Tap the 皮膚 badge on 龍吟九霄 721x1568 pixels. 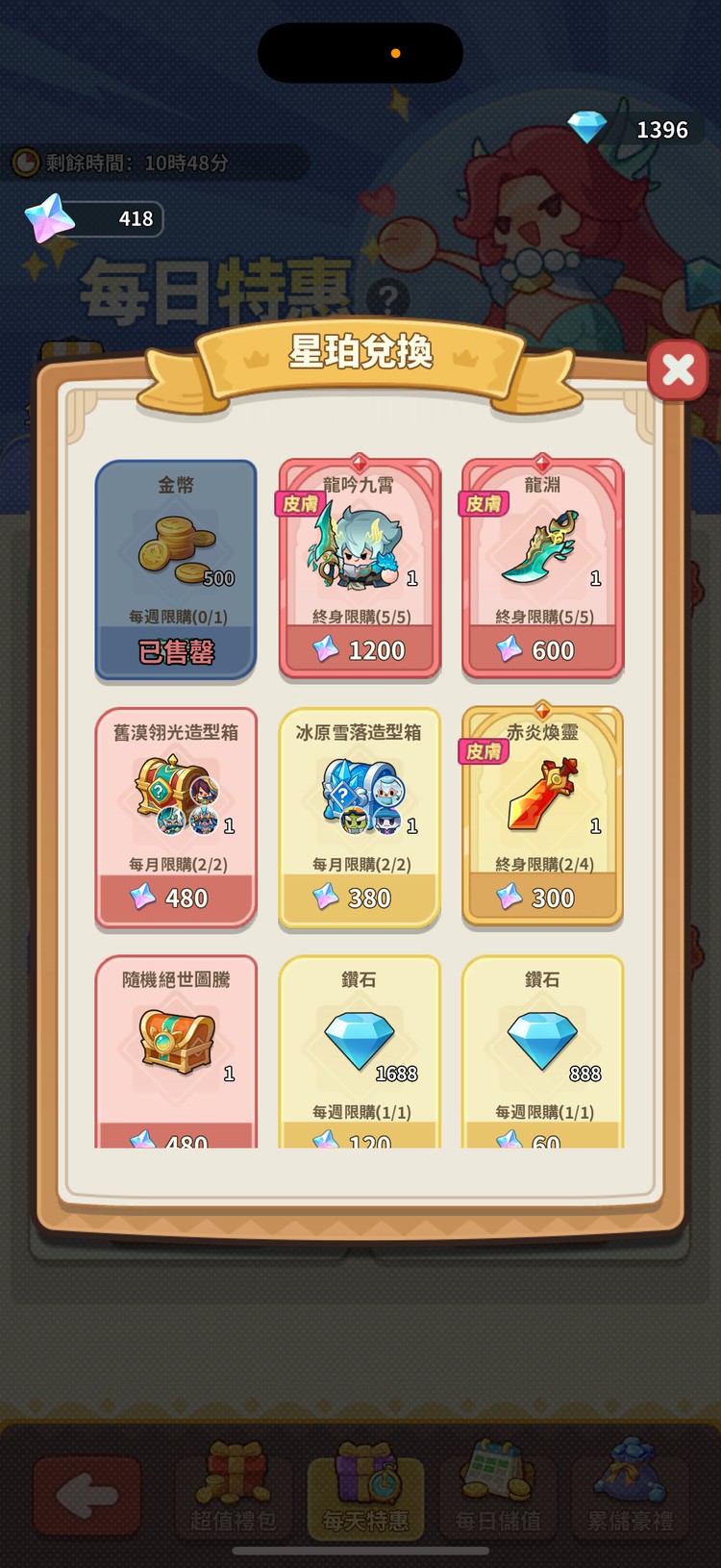[299, 503]
